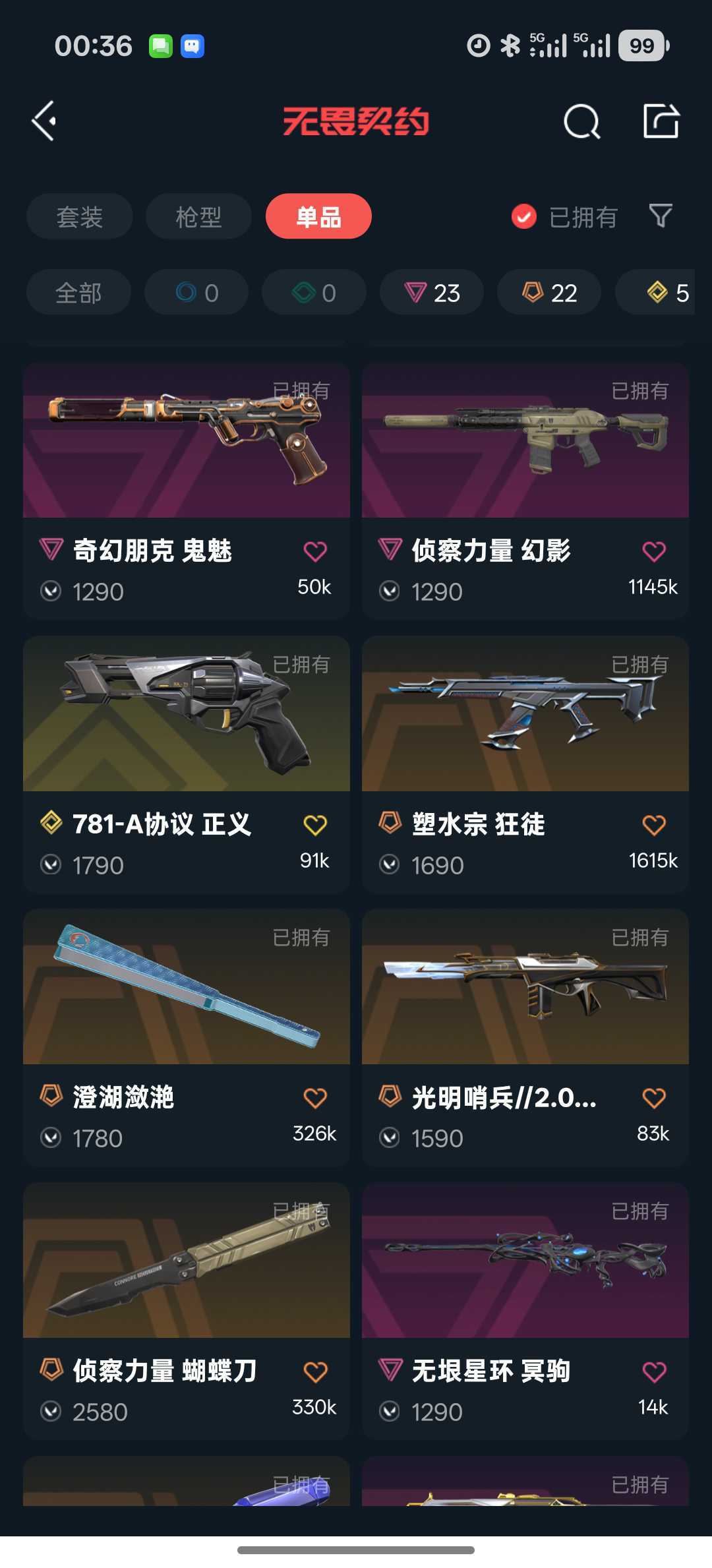Open the 无垠星环 冥驹 skin card
Viewport: 712px width, 1568px height.
[525, 1311]
